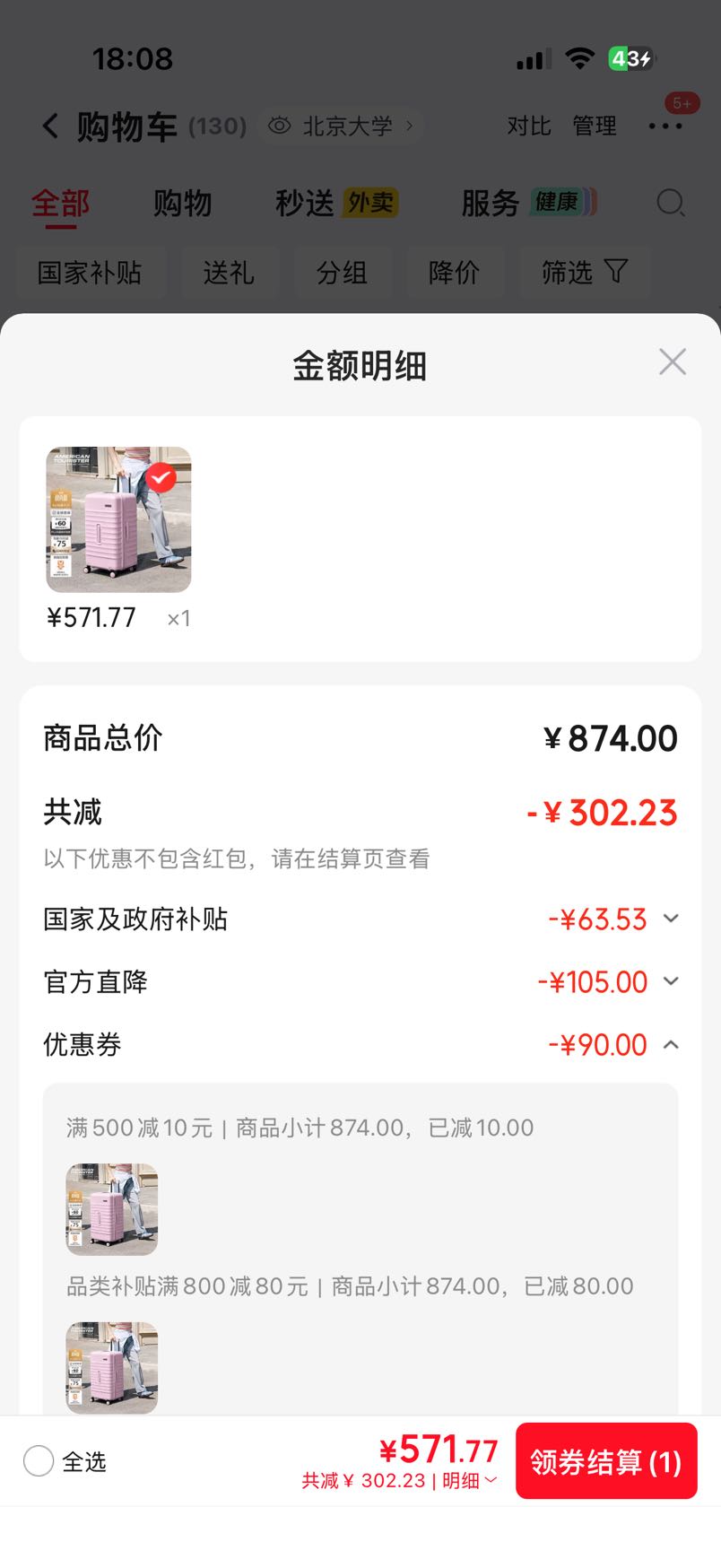
Task: Toggle the 全选 select-all checkbox
Action: click(x=39, y=1461)
